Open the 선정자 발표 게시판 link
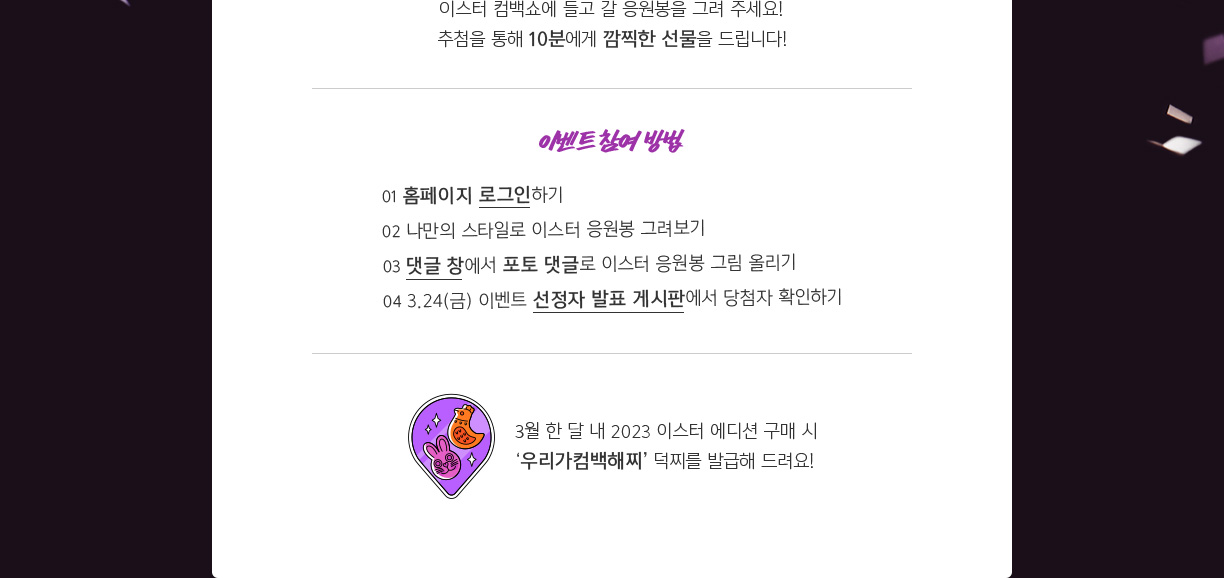The width and height of the screenshot is (1224, 578). tap(608, 298)
